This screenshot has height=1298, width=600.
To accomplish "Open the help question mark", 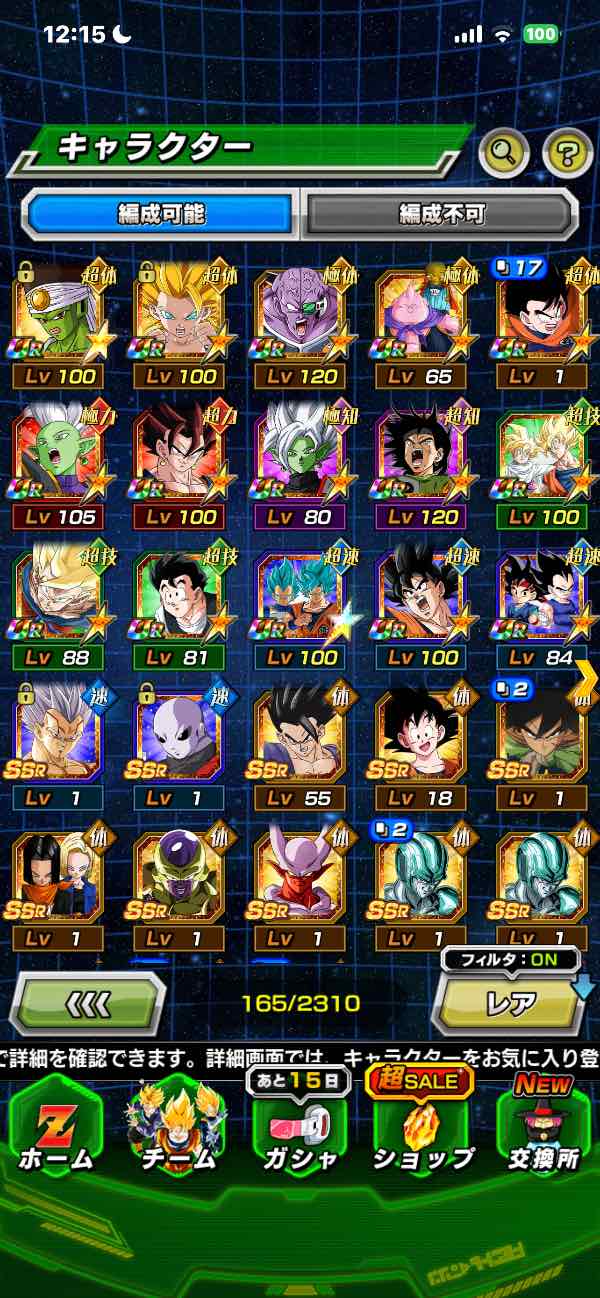I will coord(567,153).
